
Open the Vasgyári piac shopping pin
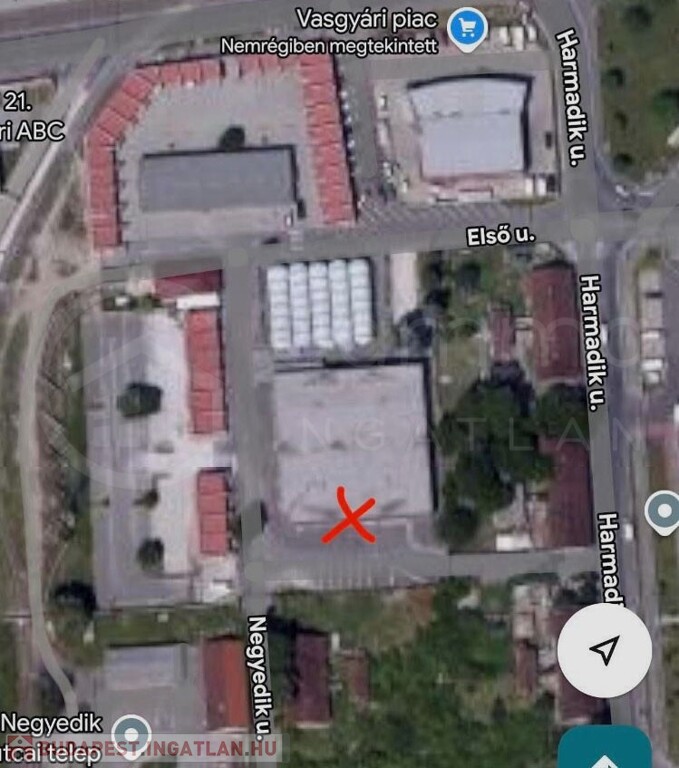point(467,27)
